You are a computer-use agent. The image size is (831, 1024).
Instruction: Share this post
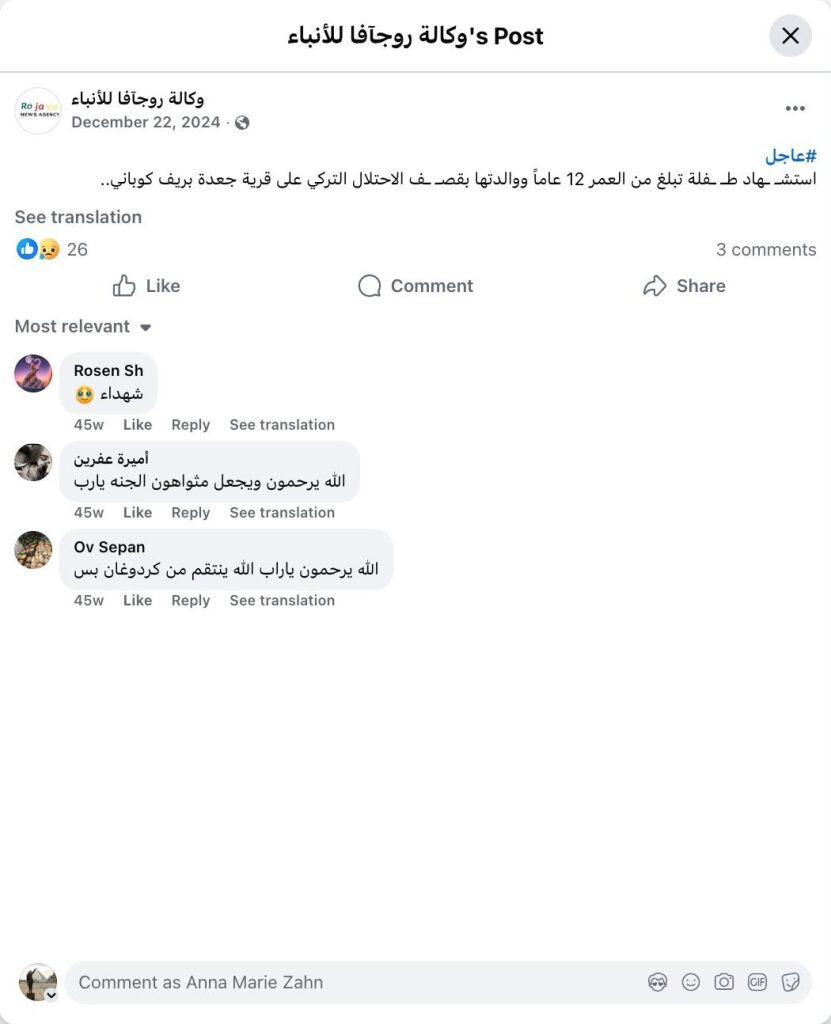(x=684, y=286)
